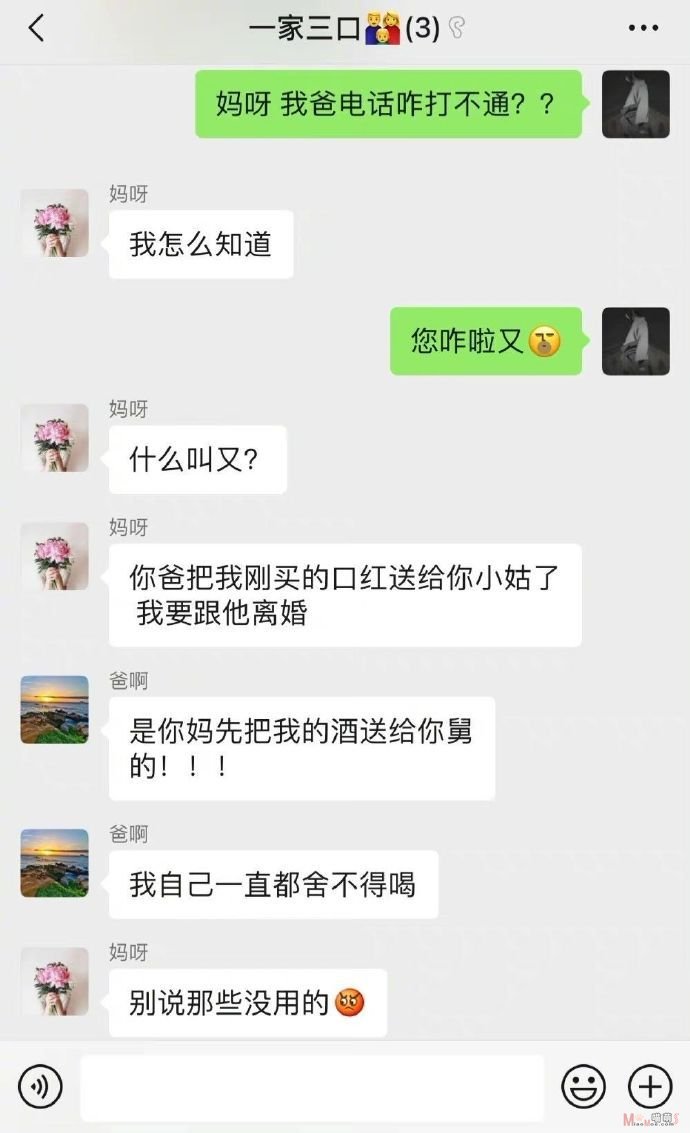Focus the message text field

pos(312,1087)
